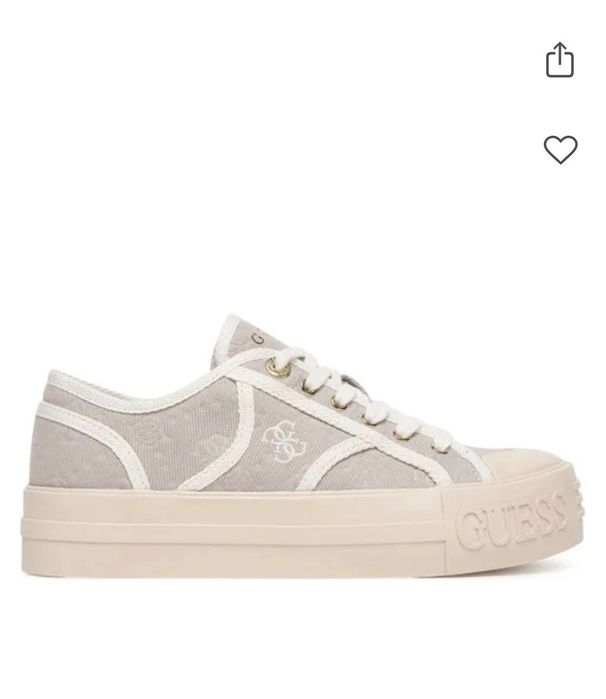Open the sneaker product image
The image size is (606, 699).
(300, 440)
